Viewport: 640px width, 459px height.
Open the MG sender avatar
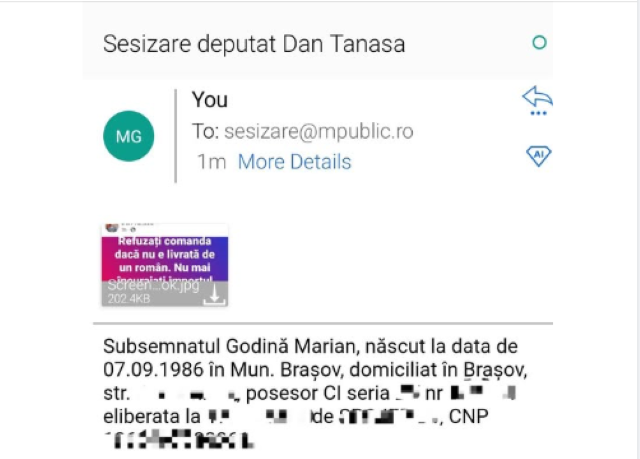click(x=129, y=137)
